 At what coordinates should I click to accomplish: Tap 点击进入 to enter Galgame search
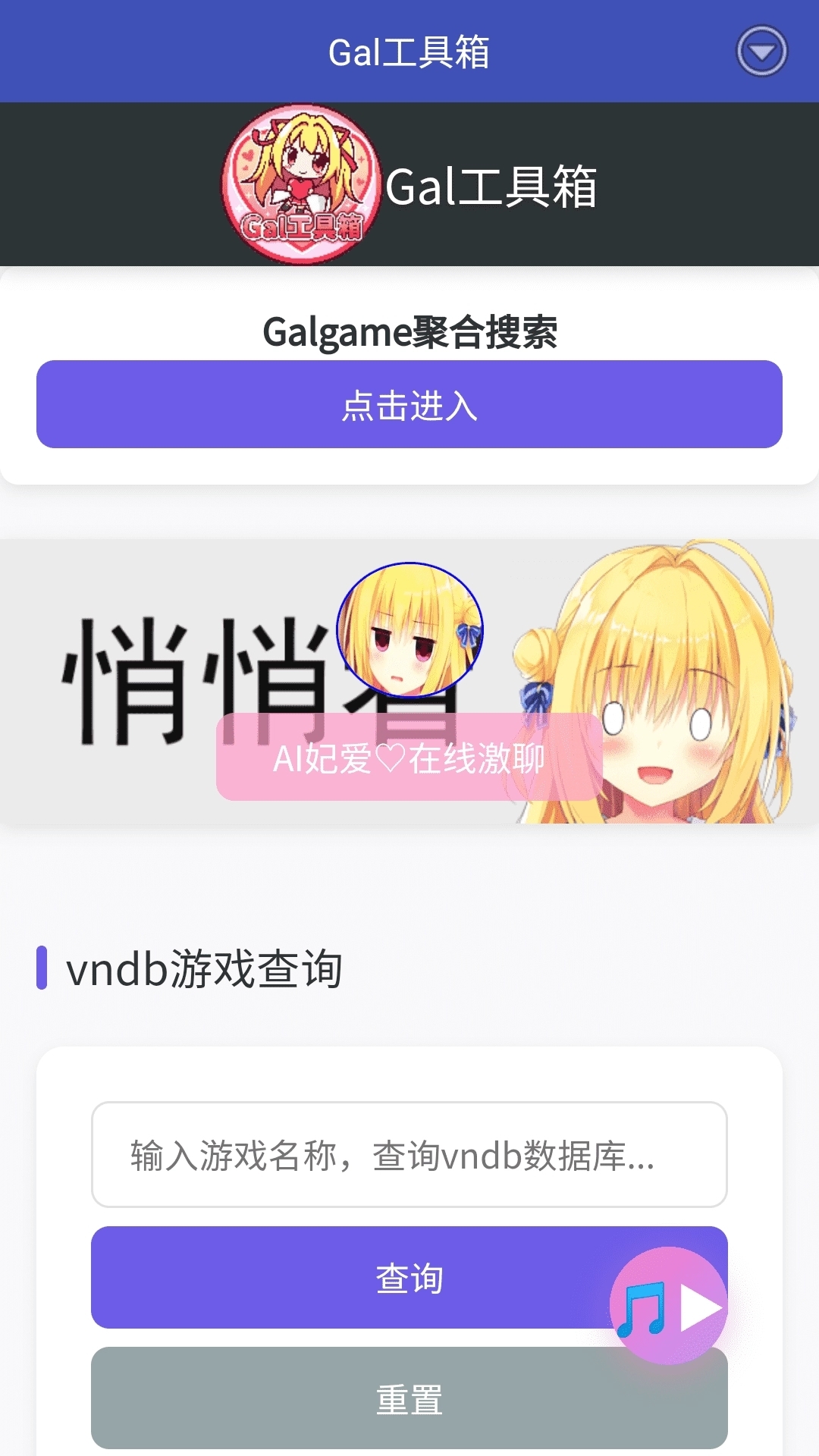pyautogui.click(x=409, y=405)
